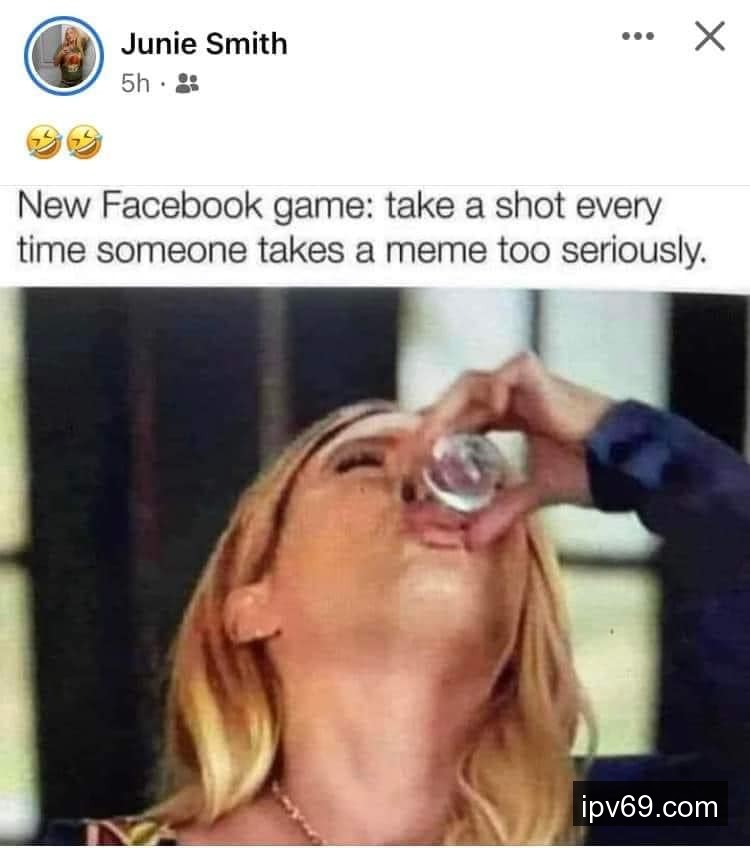The image size is (750, 848).
Task: Open the shared meme image
Action: [375, 560]
